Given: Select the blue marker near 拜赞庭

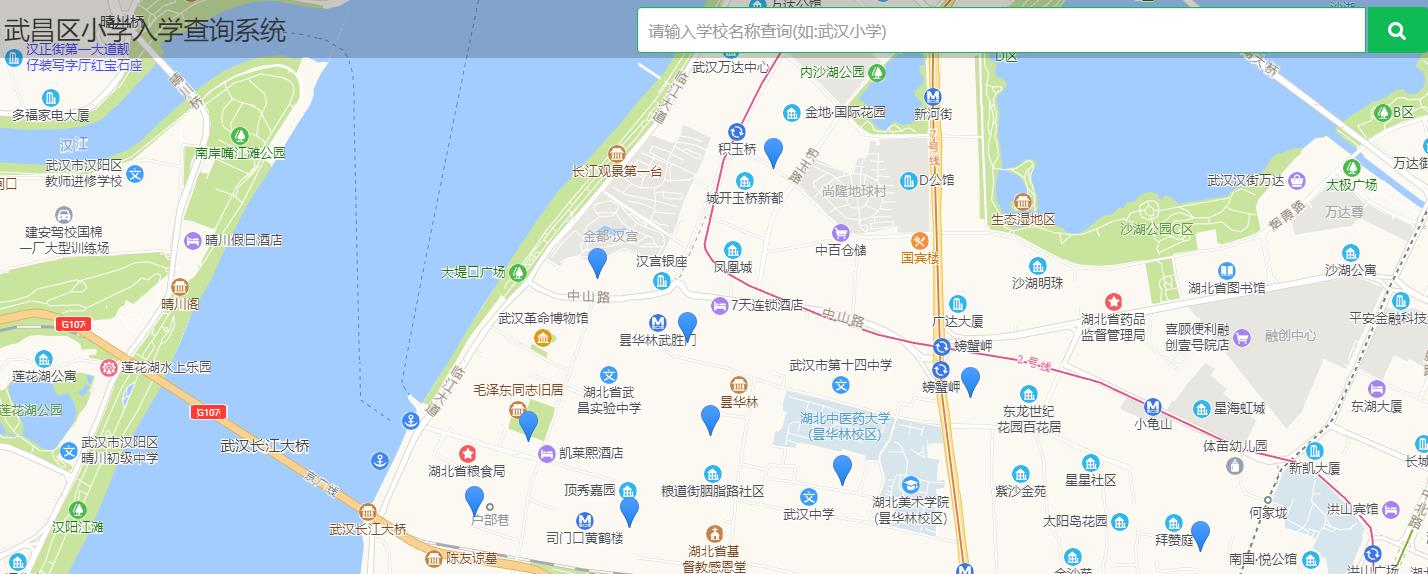Looking at the screenshot, I should [x=1200, y=534].
